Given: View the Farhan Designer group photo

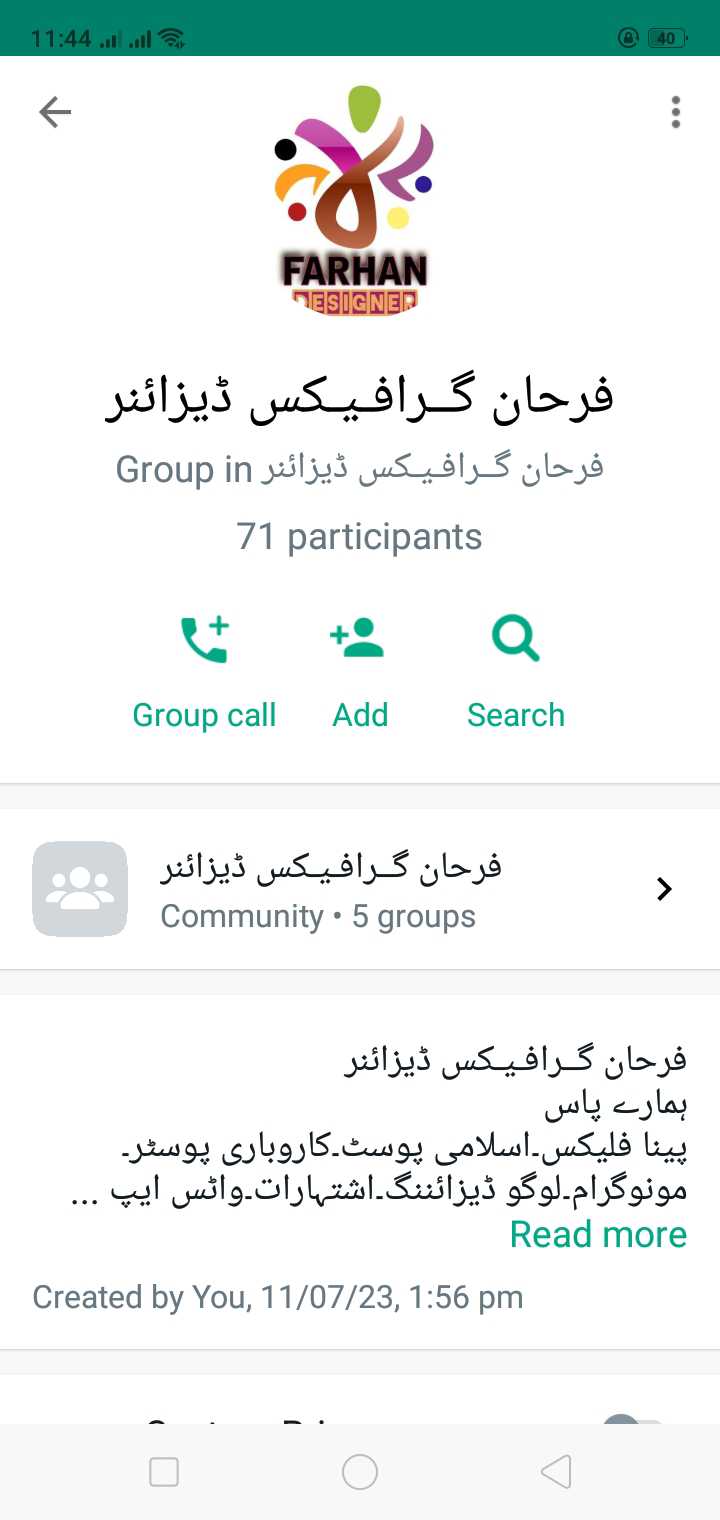Looking at the screenshot, I should click(355, 201).
